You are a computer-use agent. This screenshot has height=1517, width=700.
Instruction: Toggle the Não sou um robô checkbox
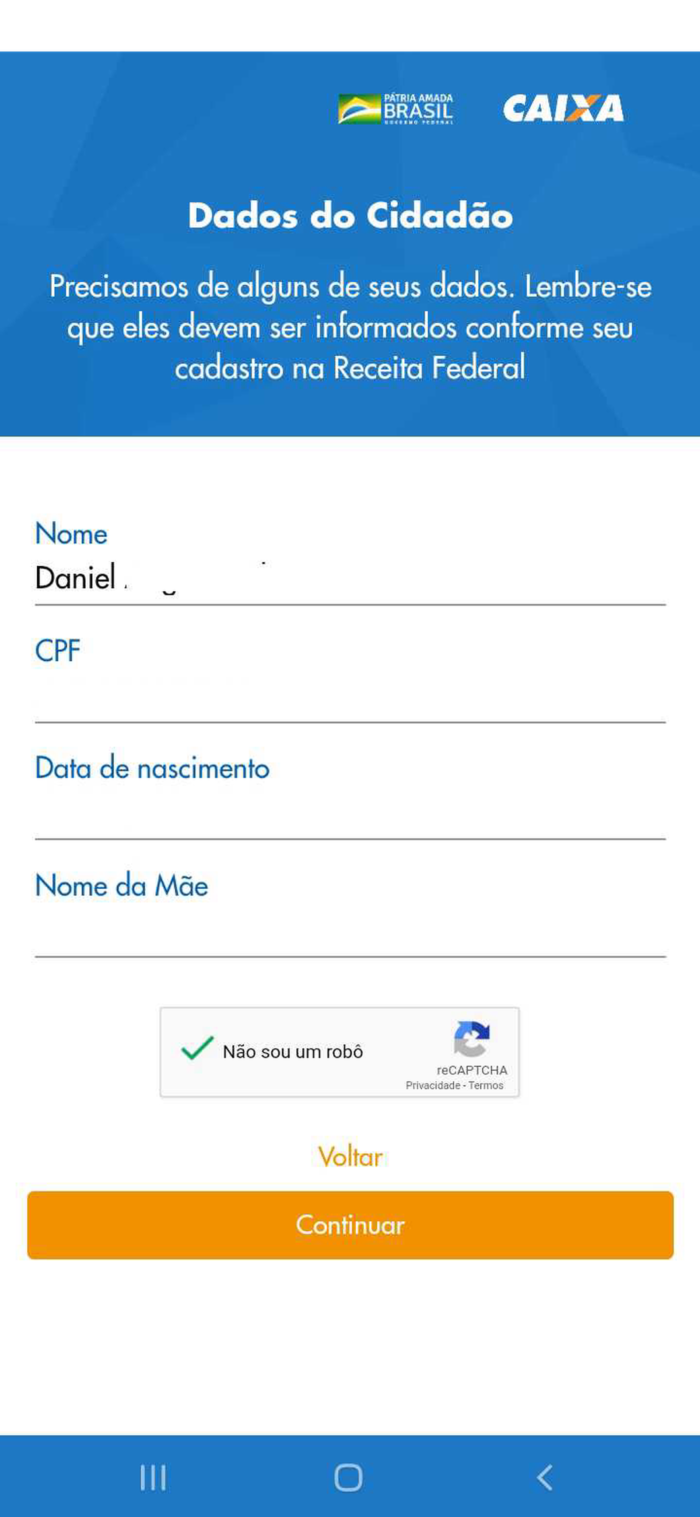tap(197, 1049)
